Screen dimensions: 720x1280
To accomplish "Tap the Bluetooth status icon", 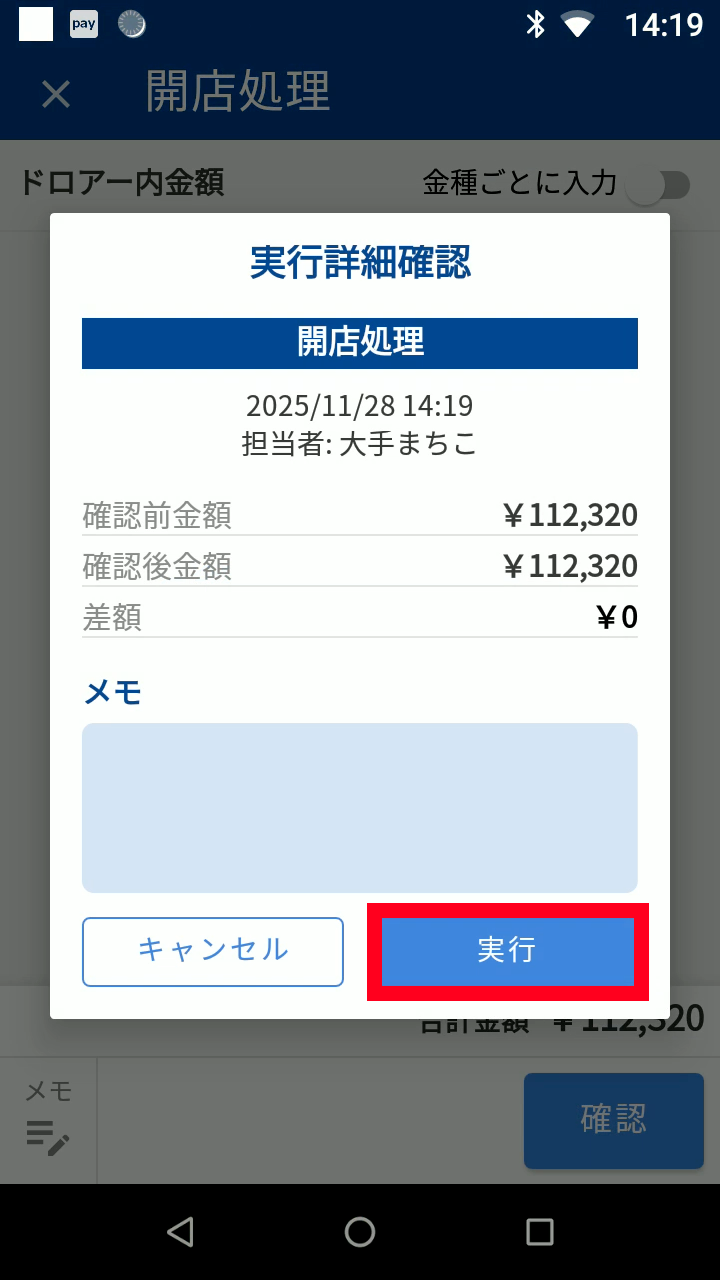I will (x=537, y=23).
